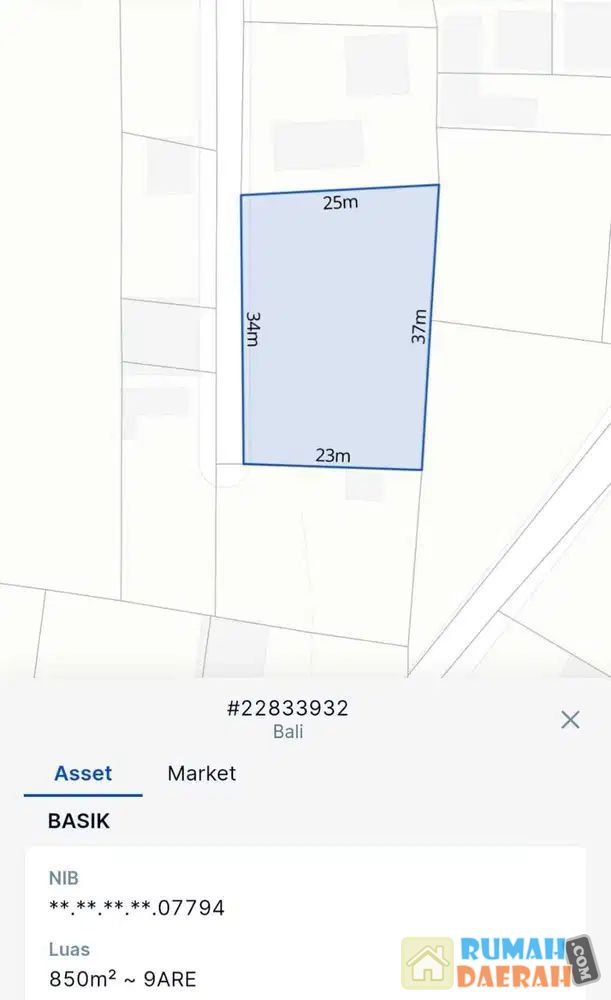Select the Asset tab
This screenshot has width=611, height=1000.
coord(83,773)
